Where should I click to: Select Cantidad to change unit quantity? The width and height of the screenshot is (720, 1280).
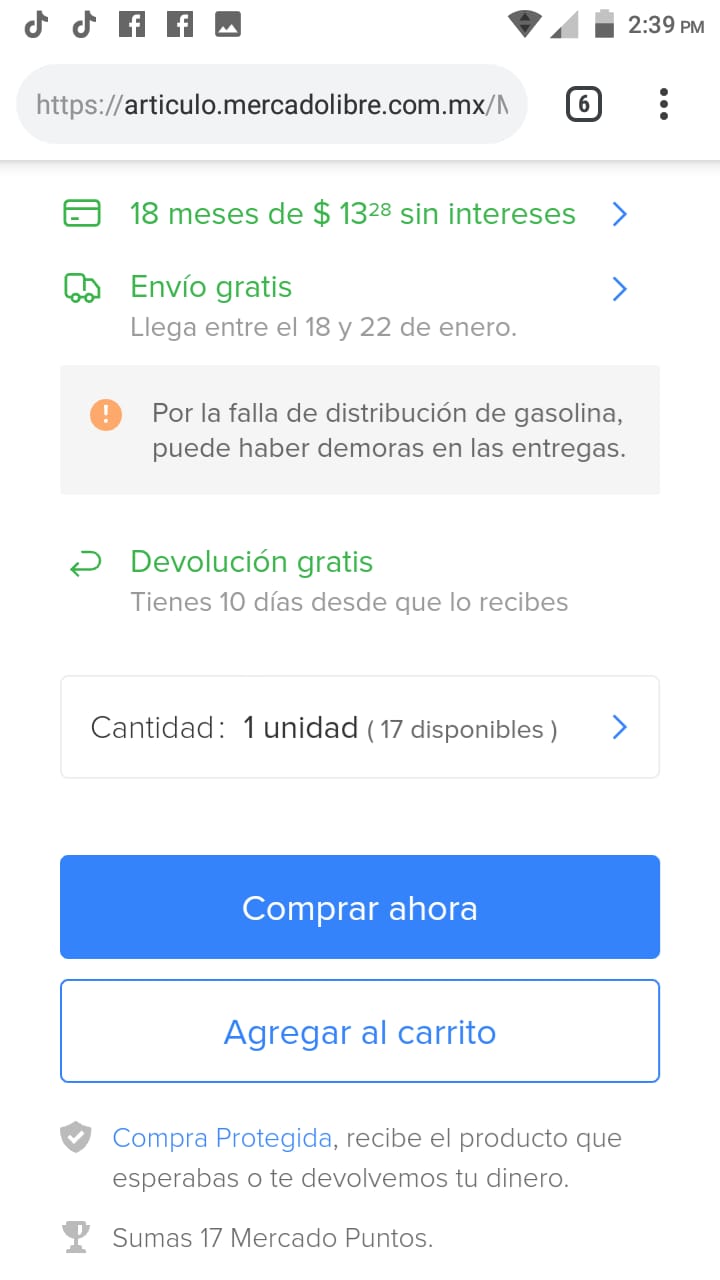[x=360, y=727]
